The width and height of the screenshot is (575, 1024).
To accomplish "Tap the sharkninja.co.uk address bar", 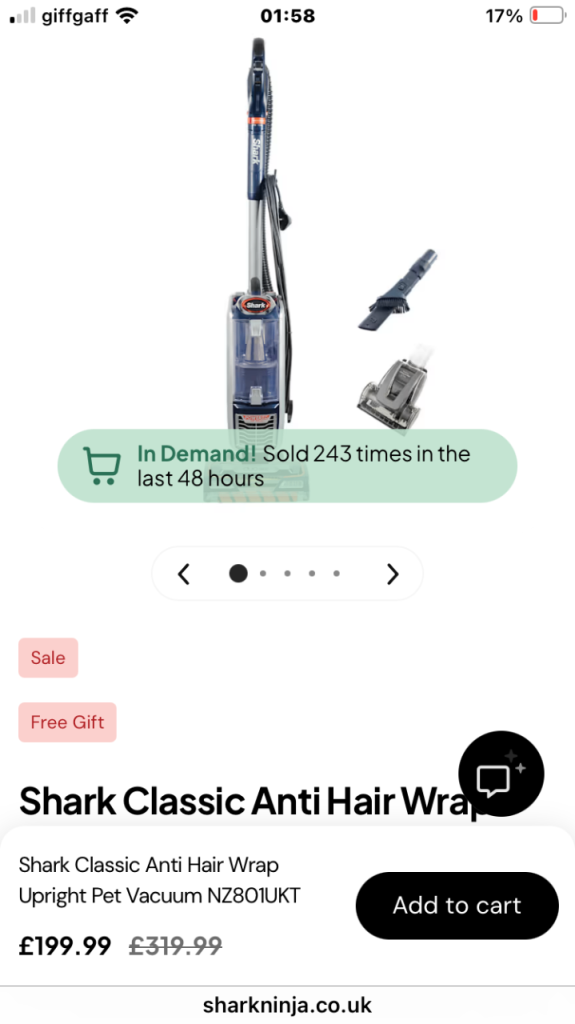I will pos(288,1004).
